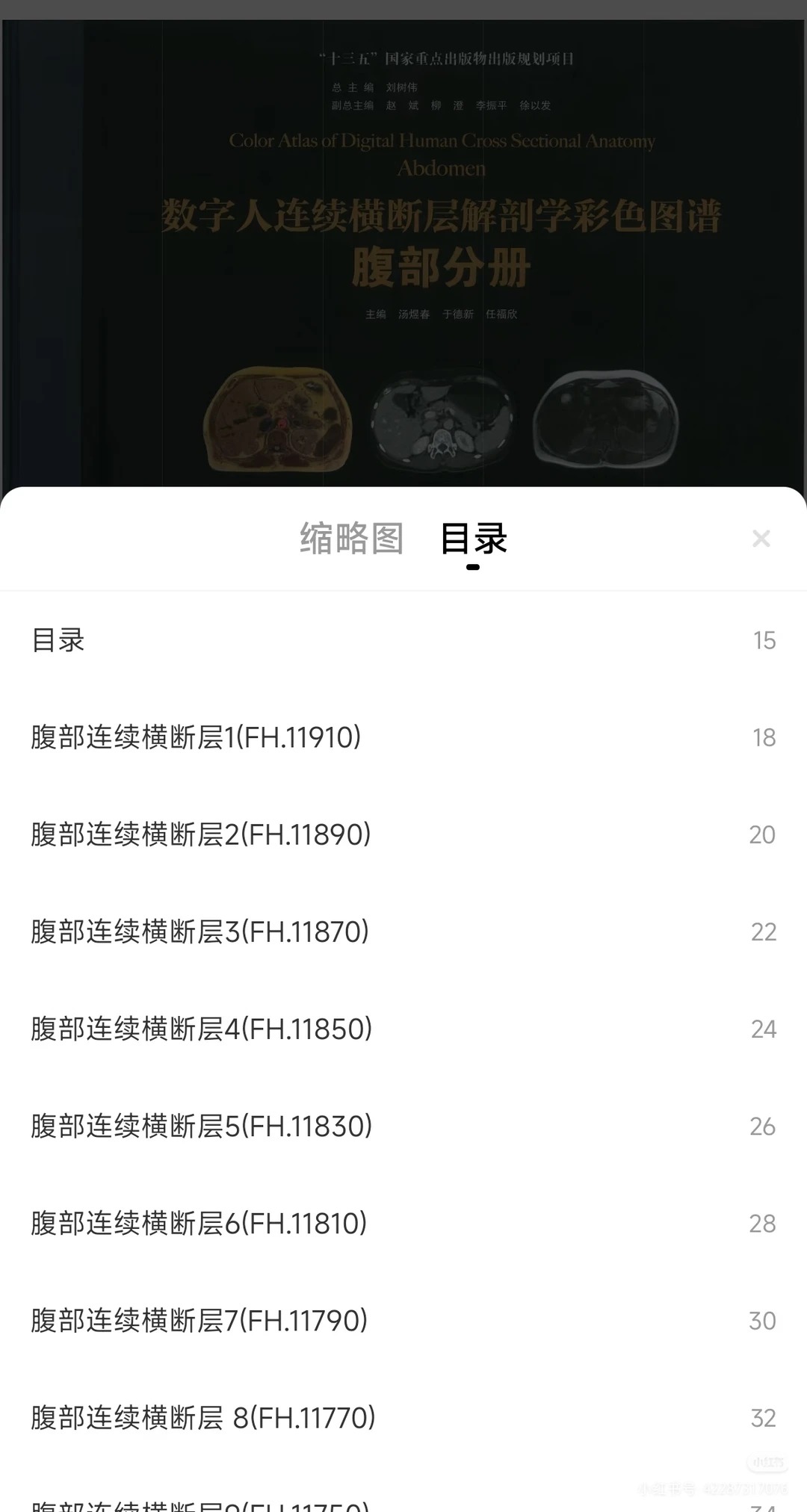Go to 腹部连续横断层 8(FH.11770)
Screen dimensions: 807x1512
[x=202, y=1417]
